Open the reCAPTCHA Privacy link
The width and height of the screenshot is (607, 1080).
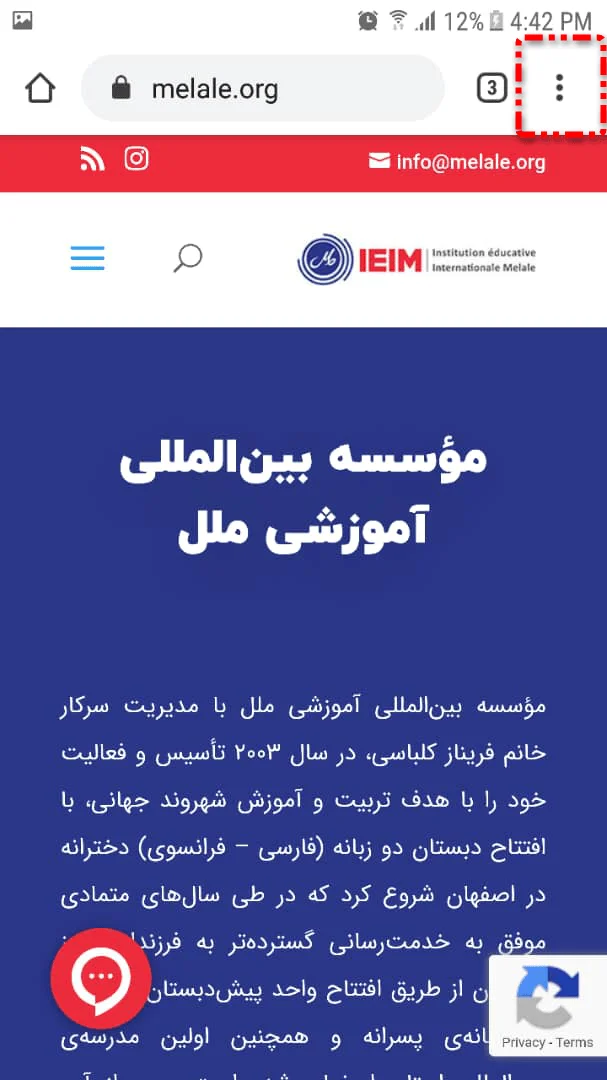(523, 1042)
